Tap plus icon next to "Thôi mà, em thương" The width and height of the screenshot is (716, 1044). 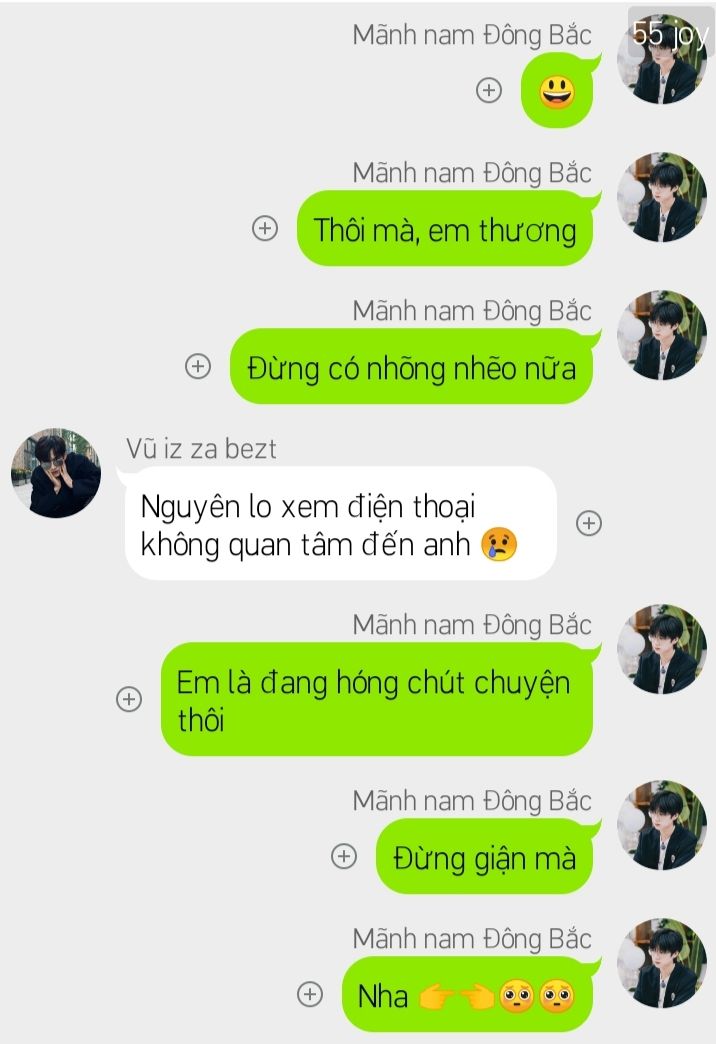264,229
